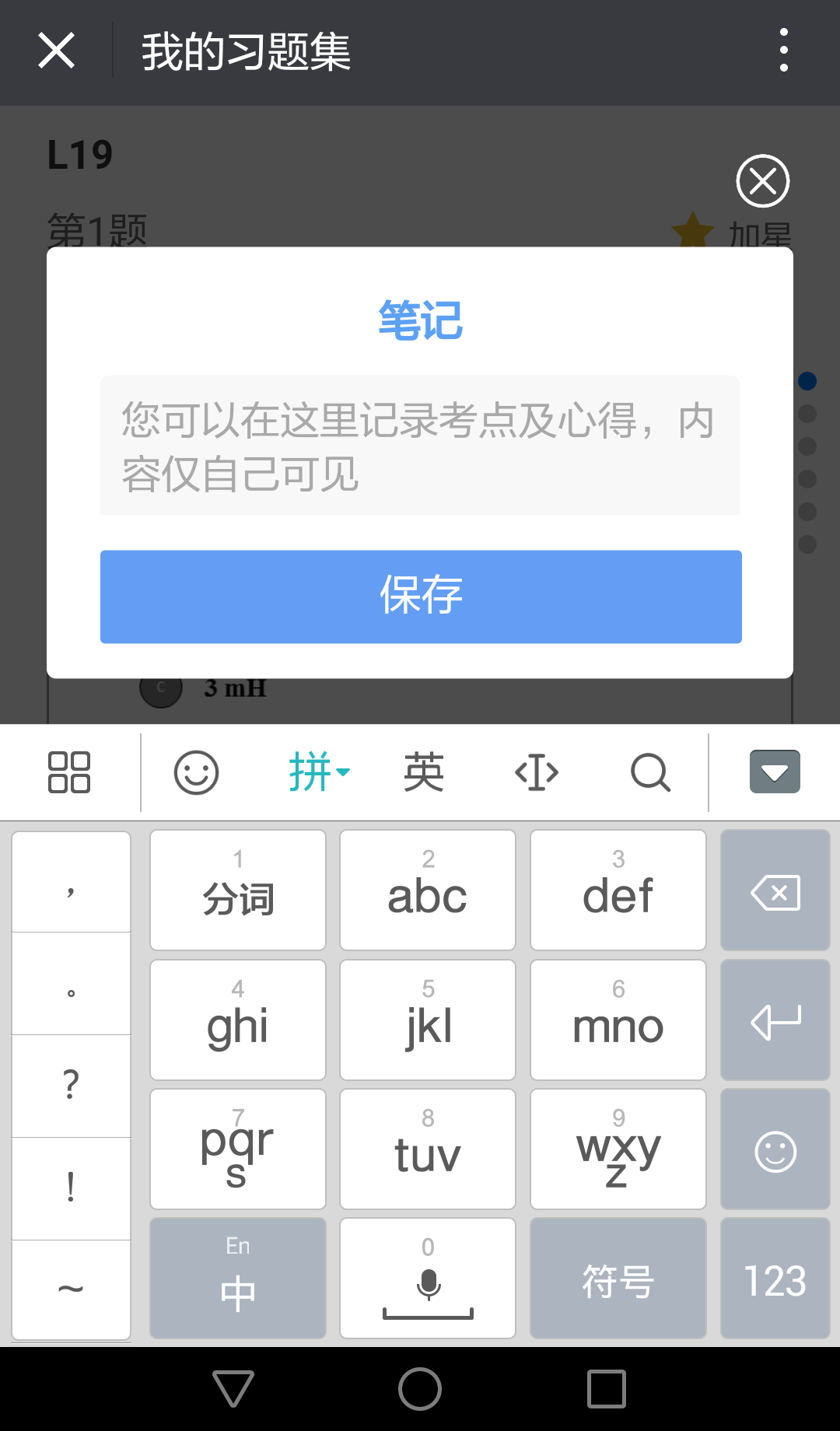Screen dimensions: 840x1431
Task: Open the overflow menu
Action: (783, 51)
